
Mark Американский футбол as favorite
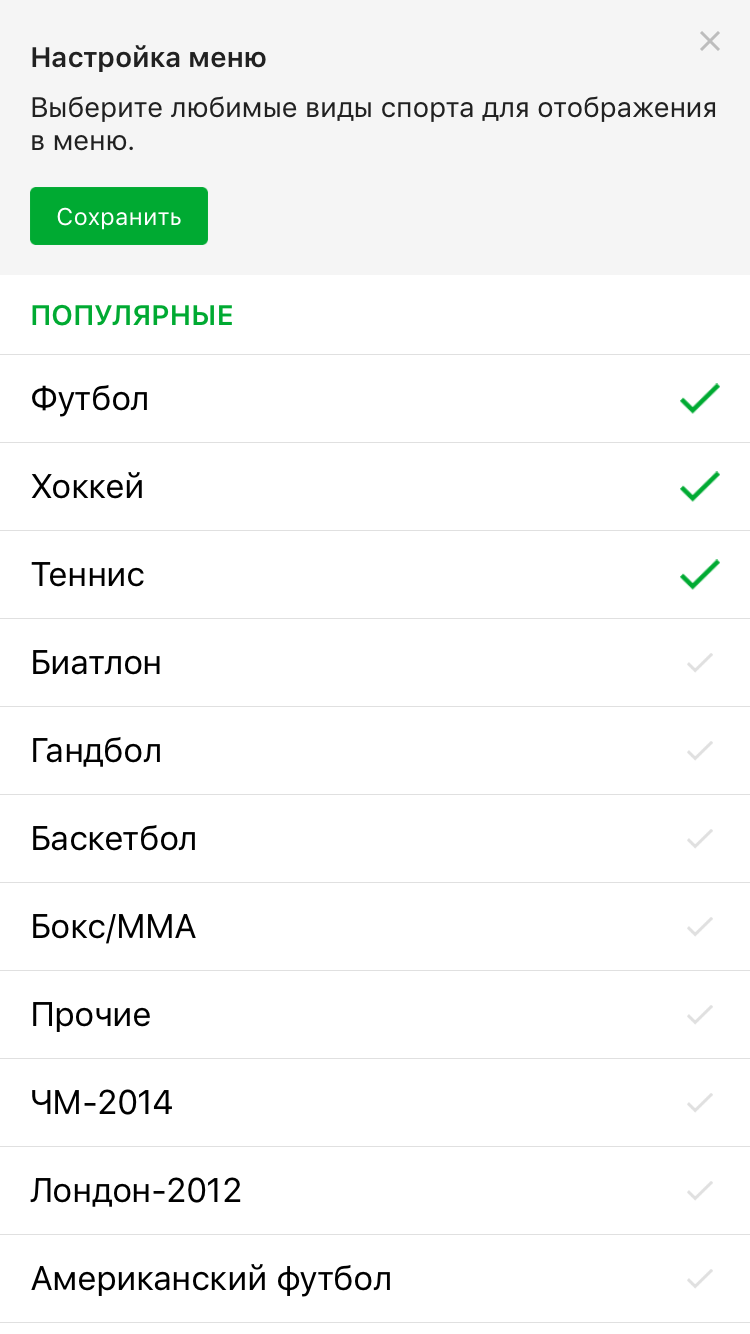pyautogui.click(x=375, y=1279)
